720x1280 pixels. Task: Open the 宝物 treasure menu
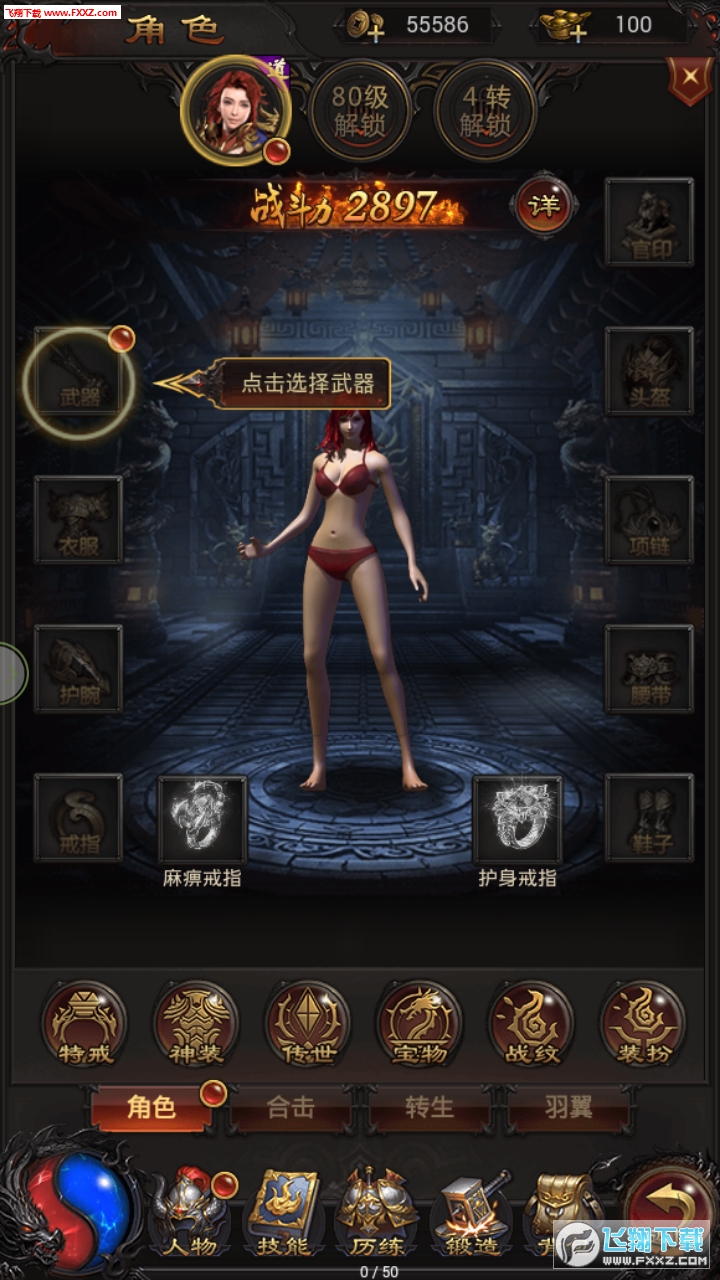[x=420, y=1025]
